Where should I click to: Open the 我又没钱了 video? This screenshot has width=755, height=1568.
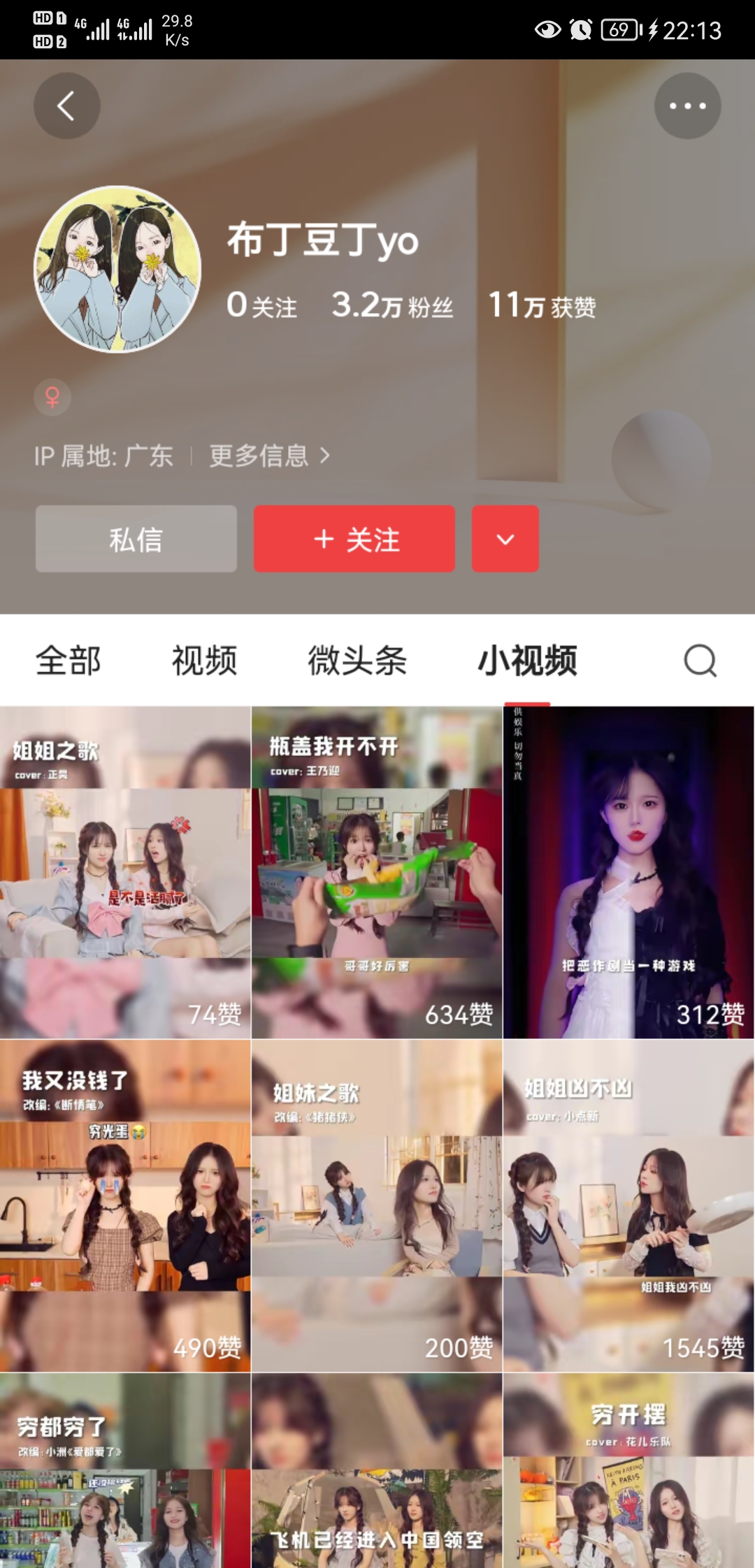[125, 1205]
